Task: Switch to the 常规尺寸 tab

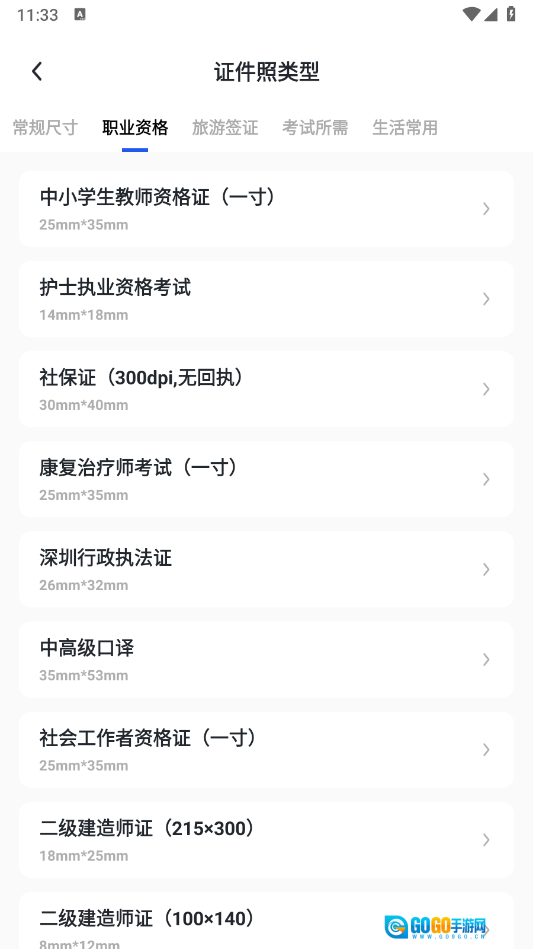Action: (x=45, y=128)
